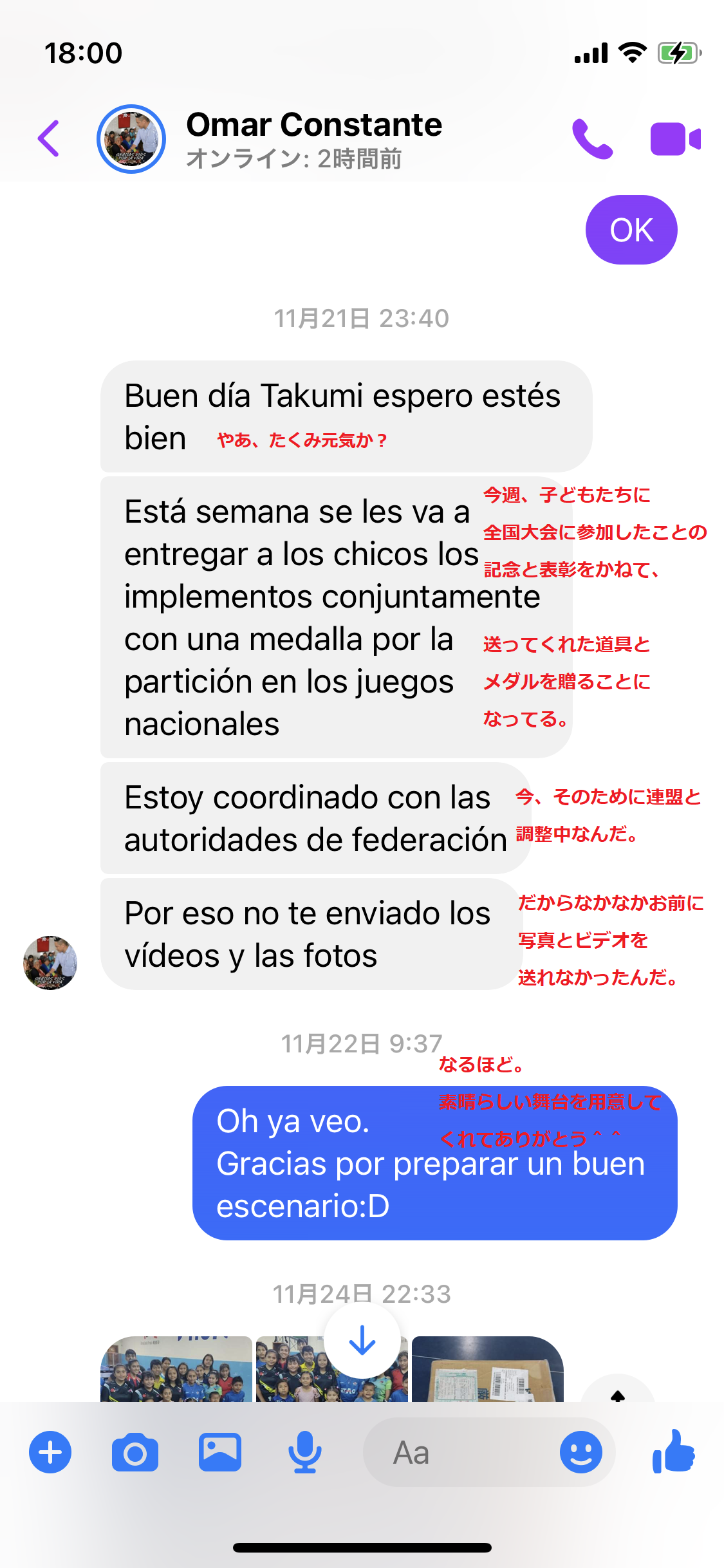Open the package photo thumbnail
Image resolution: width=724 pixels, height=1568 pixels.
coord(488,1368)
